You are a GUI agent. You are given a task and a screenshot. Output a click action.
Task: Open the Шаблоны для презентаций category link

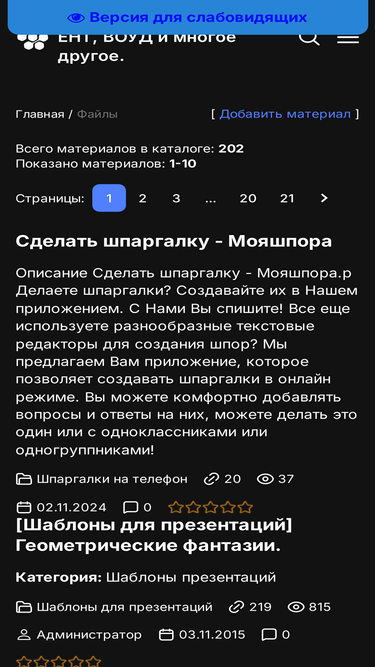click(x=125, y=607)
